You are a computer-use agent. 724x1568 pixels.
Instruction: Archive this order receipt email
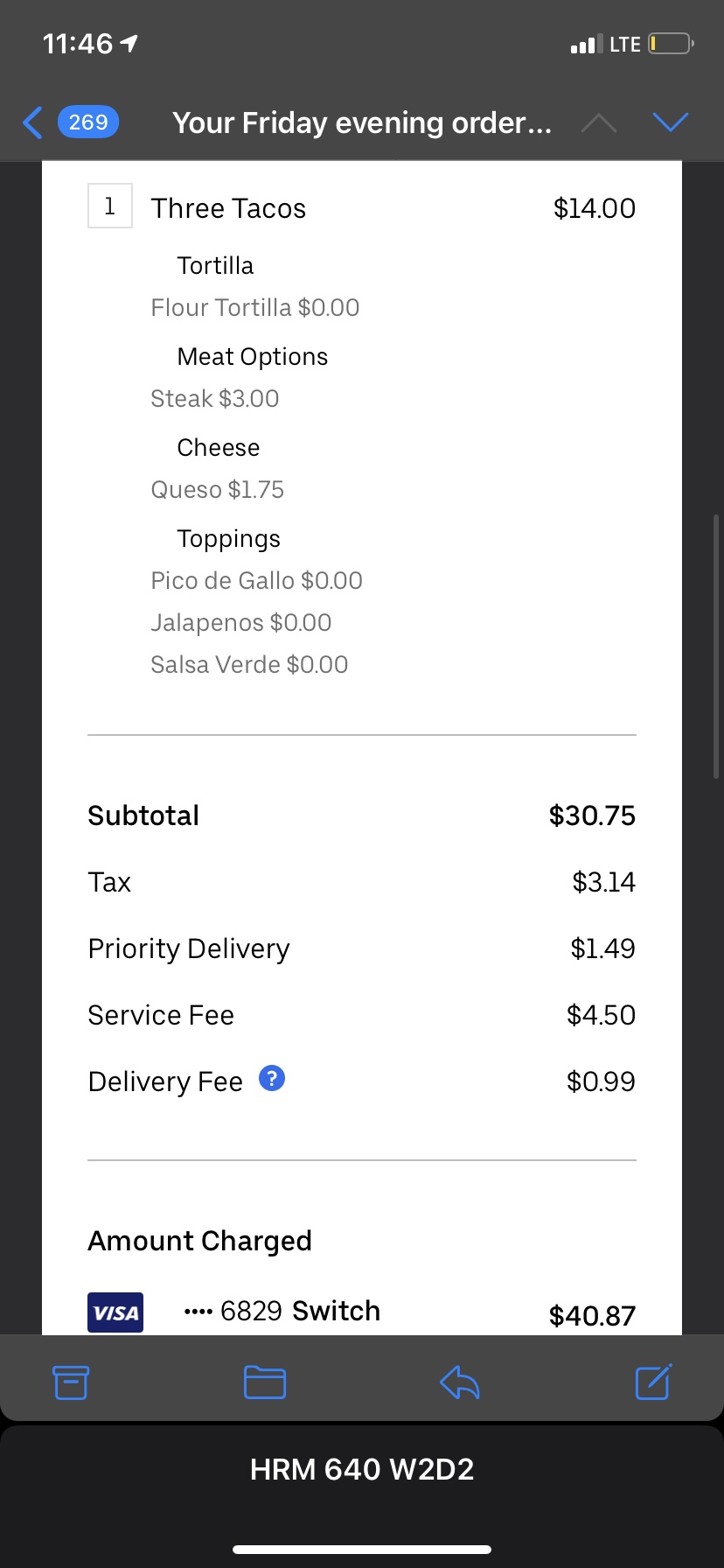click(71, 1382)
